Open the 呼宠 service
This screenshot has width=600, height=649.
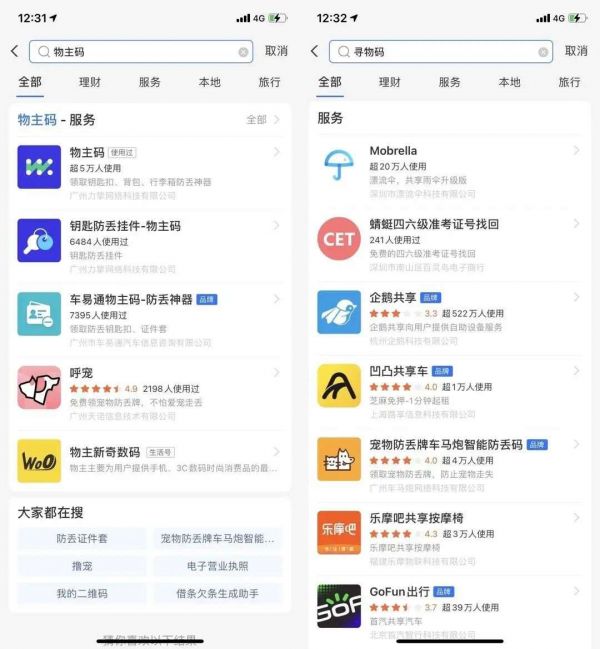click(150, 387)
